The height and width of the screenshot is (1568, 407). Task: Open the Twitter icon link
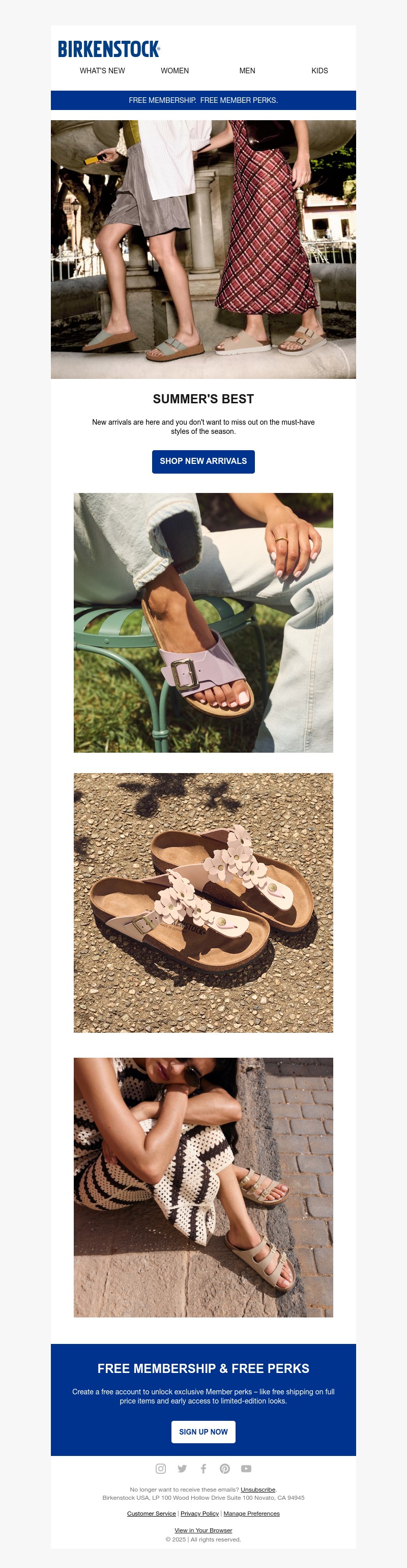pyautogui.click(x=182, y=1469)
